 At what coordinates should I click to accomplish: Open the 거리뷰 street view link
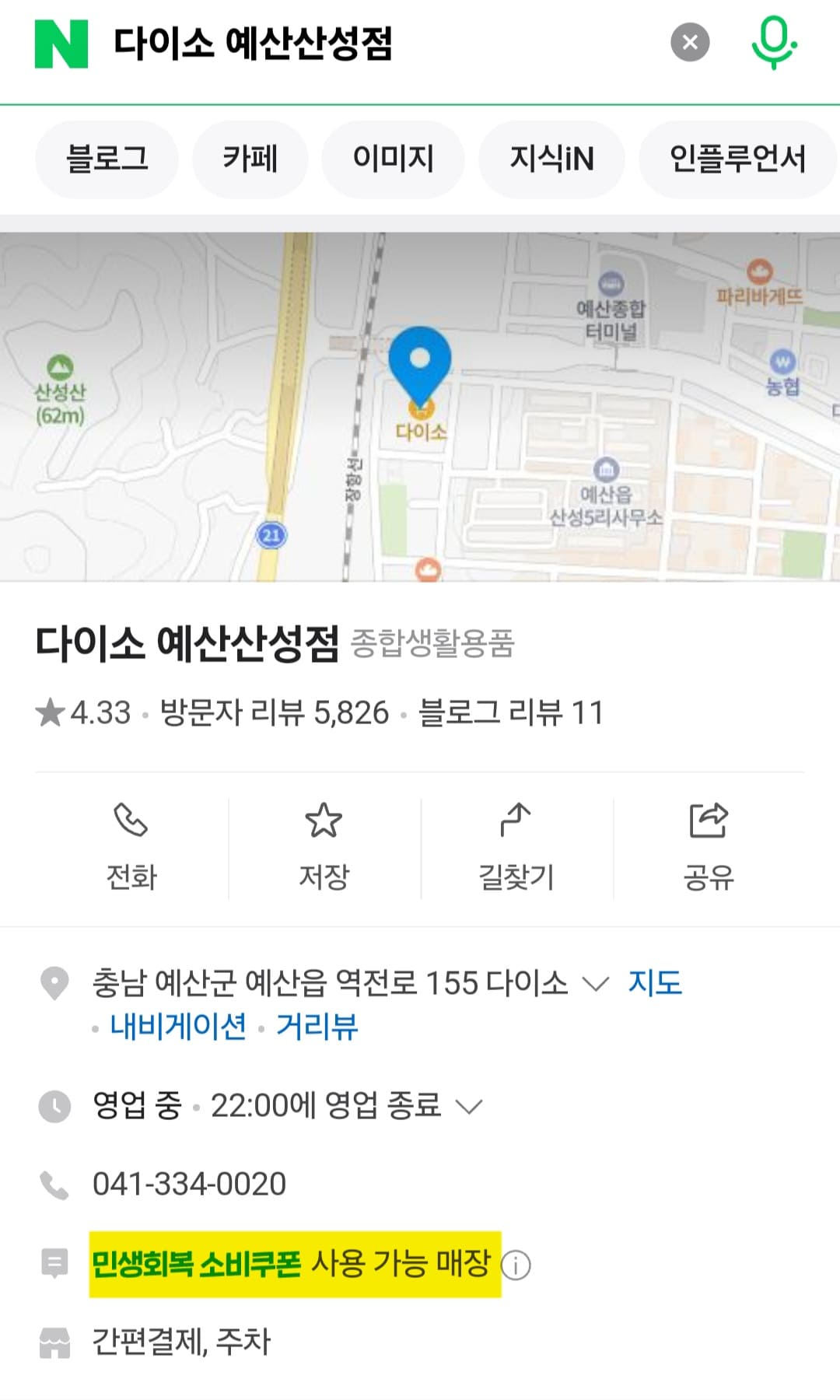(315, 1028)
